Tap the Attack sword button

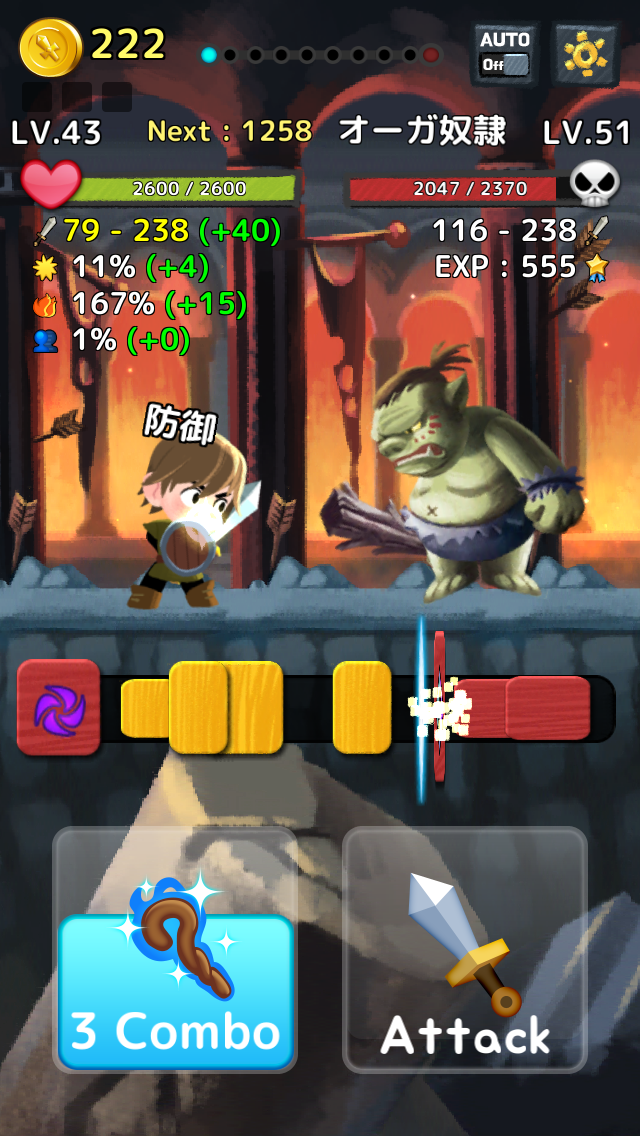click(465, 950)
